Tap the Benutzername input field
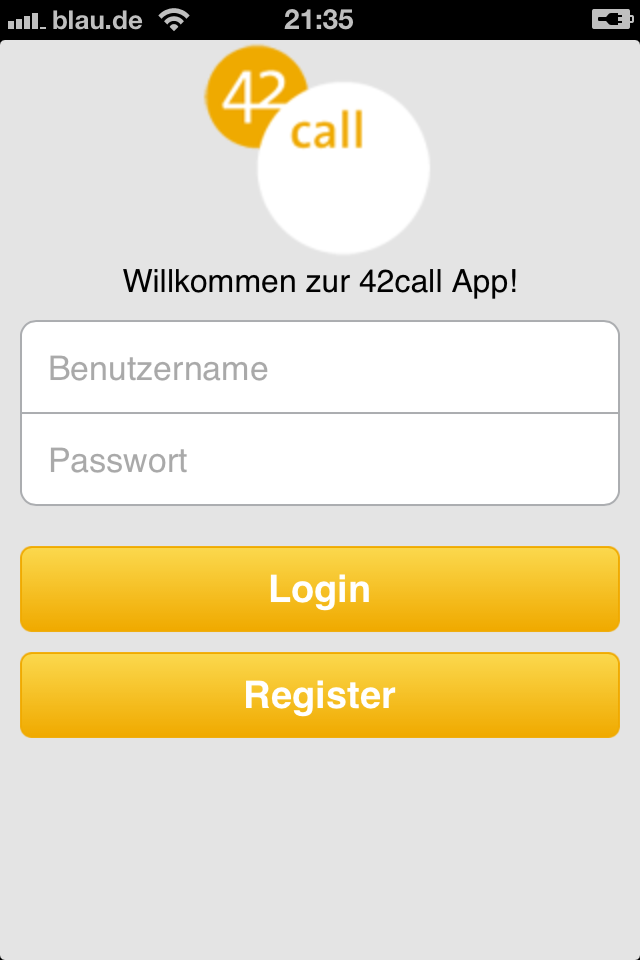Image resolution: width=640 pixels, height=960 pixels. (320, 368)
